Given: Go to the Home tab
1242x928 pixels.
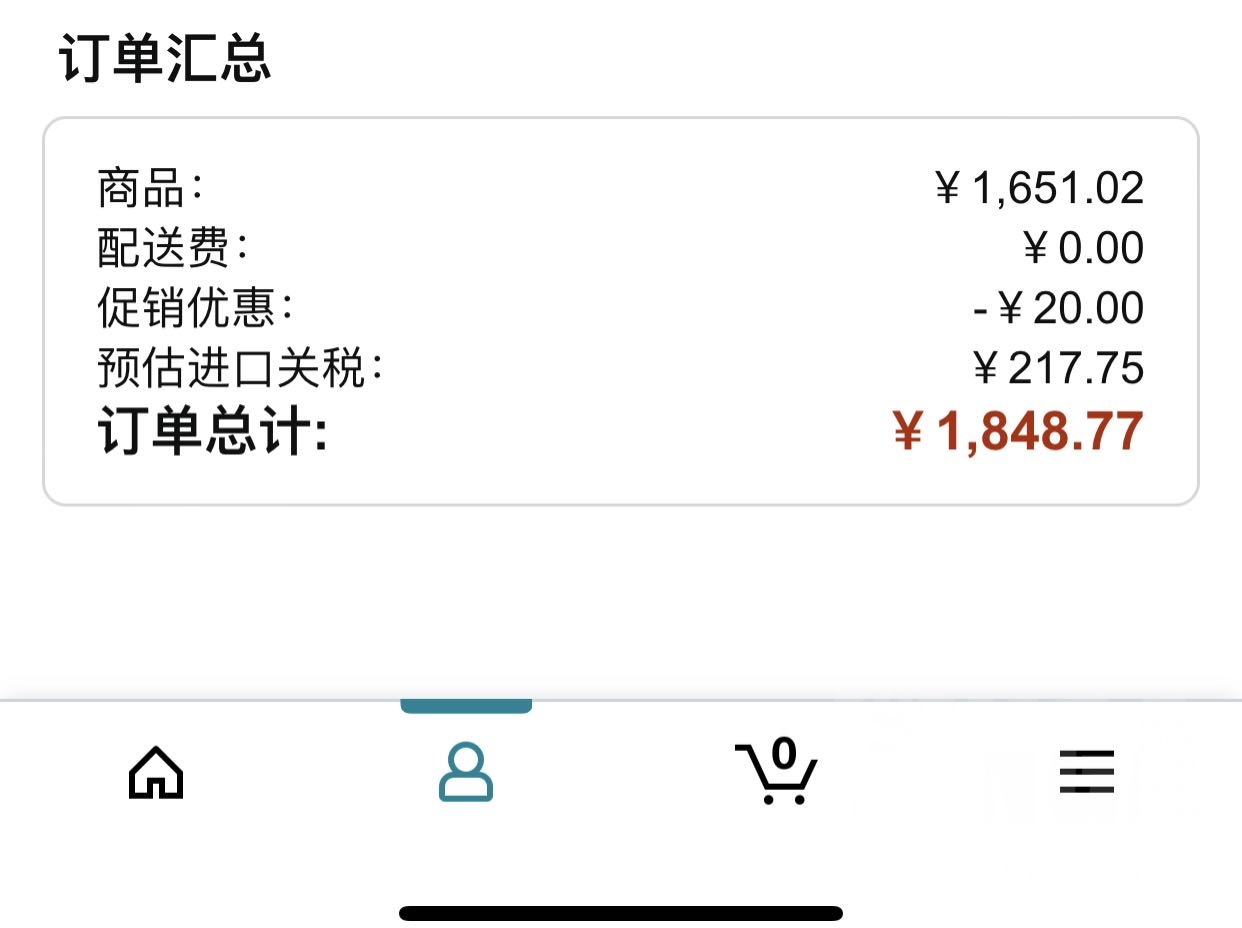Looking at the screenshot, I should click(x=156, y=773).
